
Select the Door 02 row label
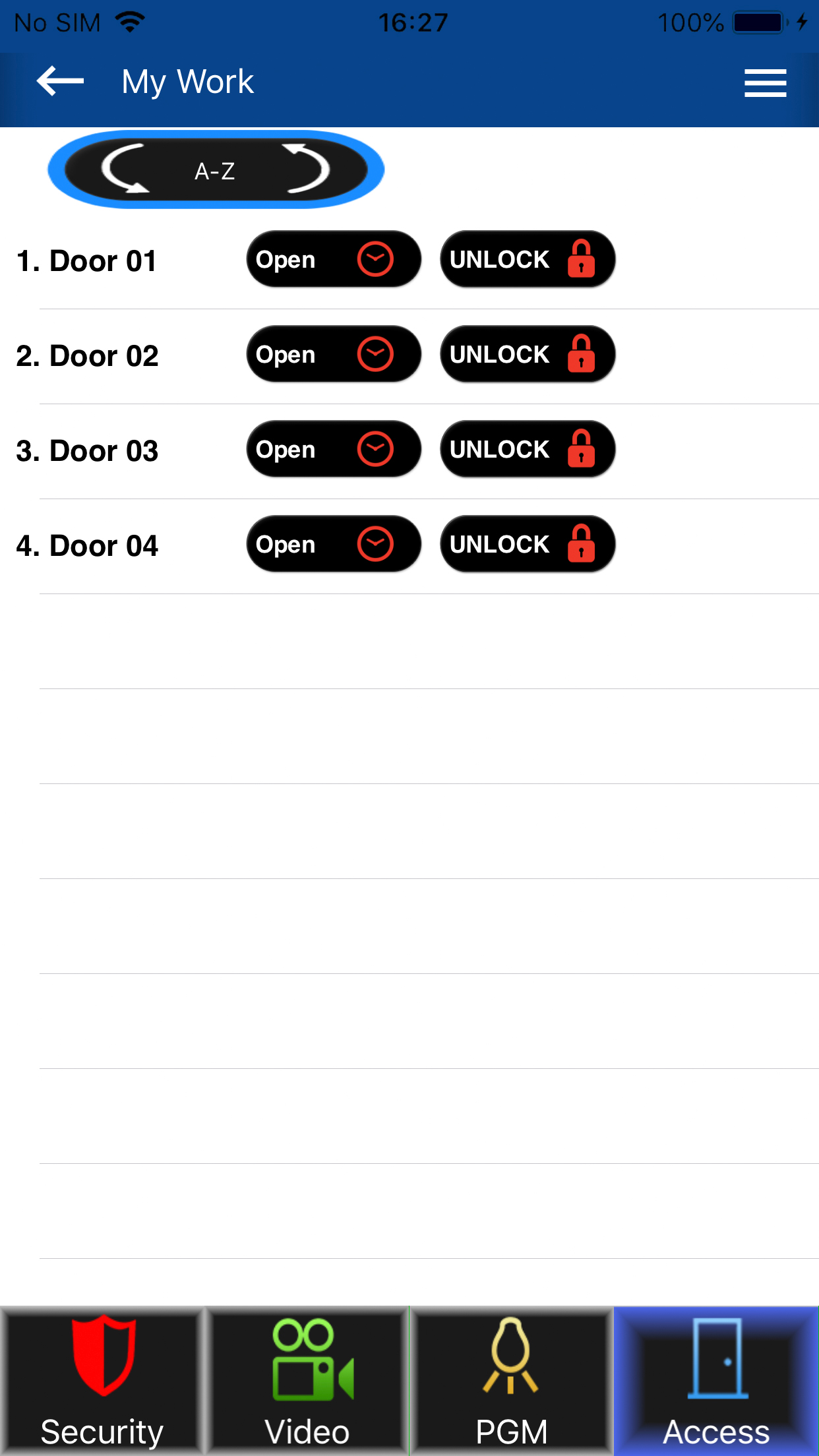pyautogui.click(x=88, y=354)
